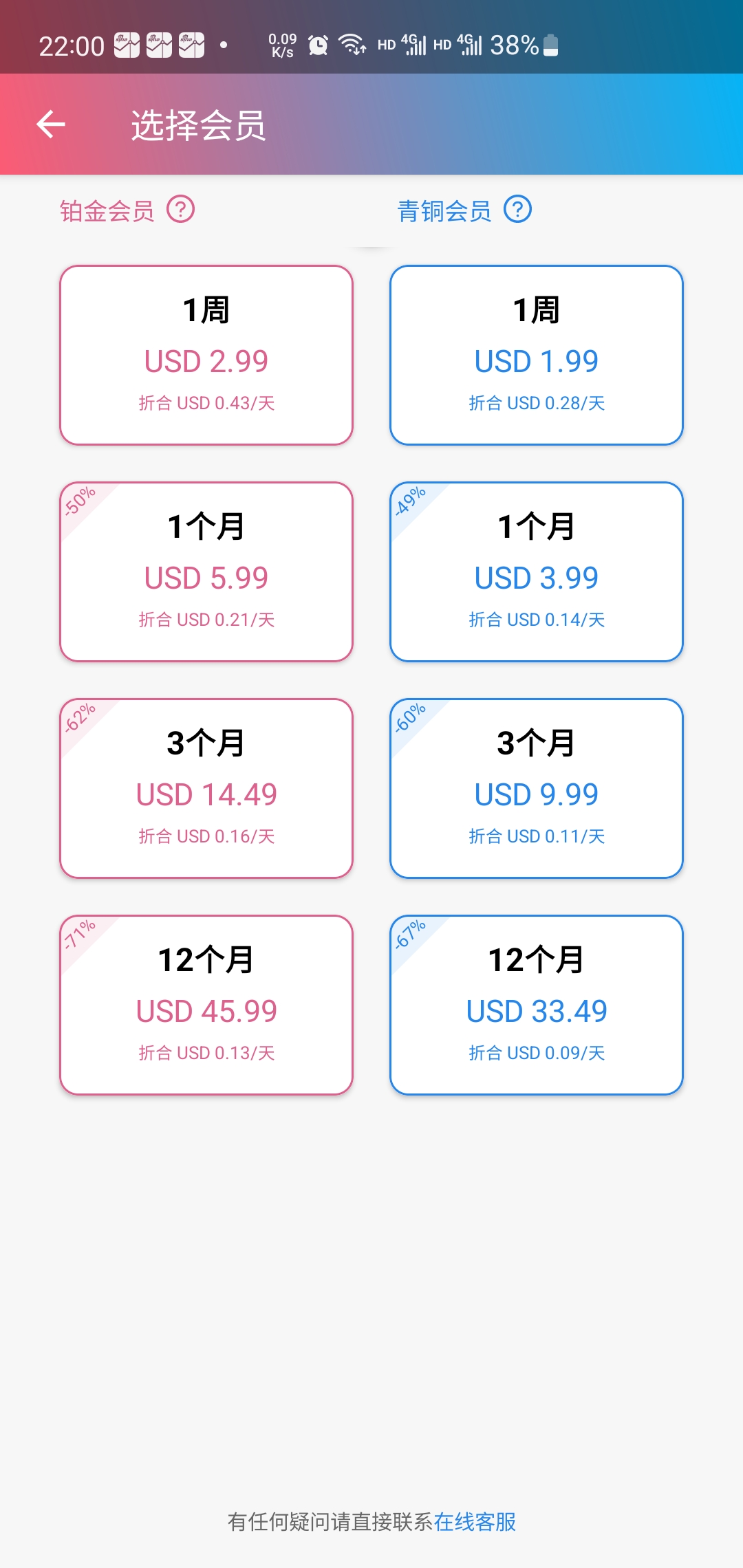Open help icon next to 青铜会员
743x1568 pixels.
pyautogui.click(x=517, y=210)
